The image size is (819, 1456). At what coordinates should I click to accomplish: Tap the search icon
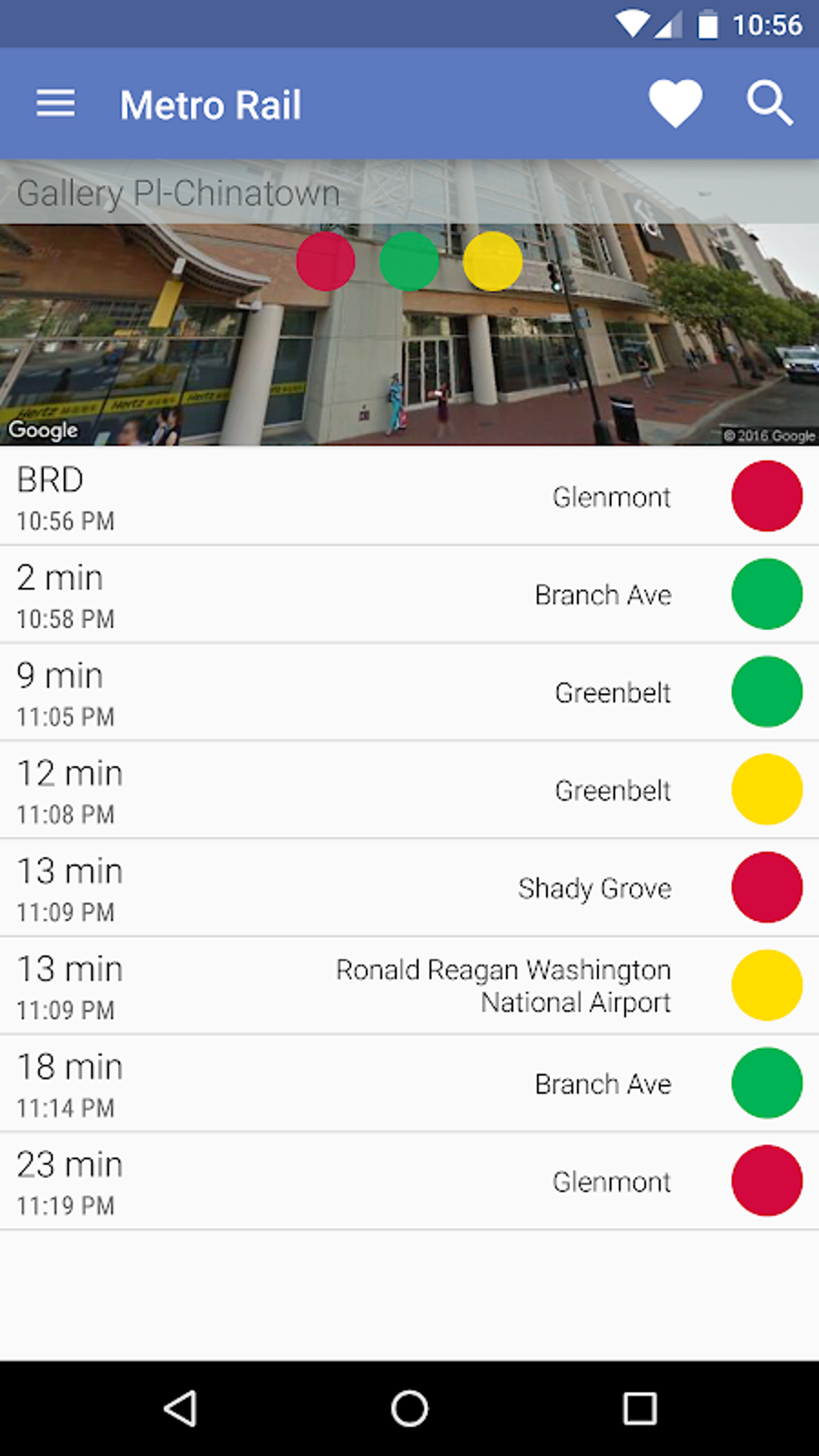coord(768,104)
